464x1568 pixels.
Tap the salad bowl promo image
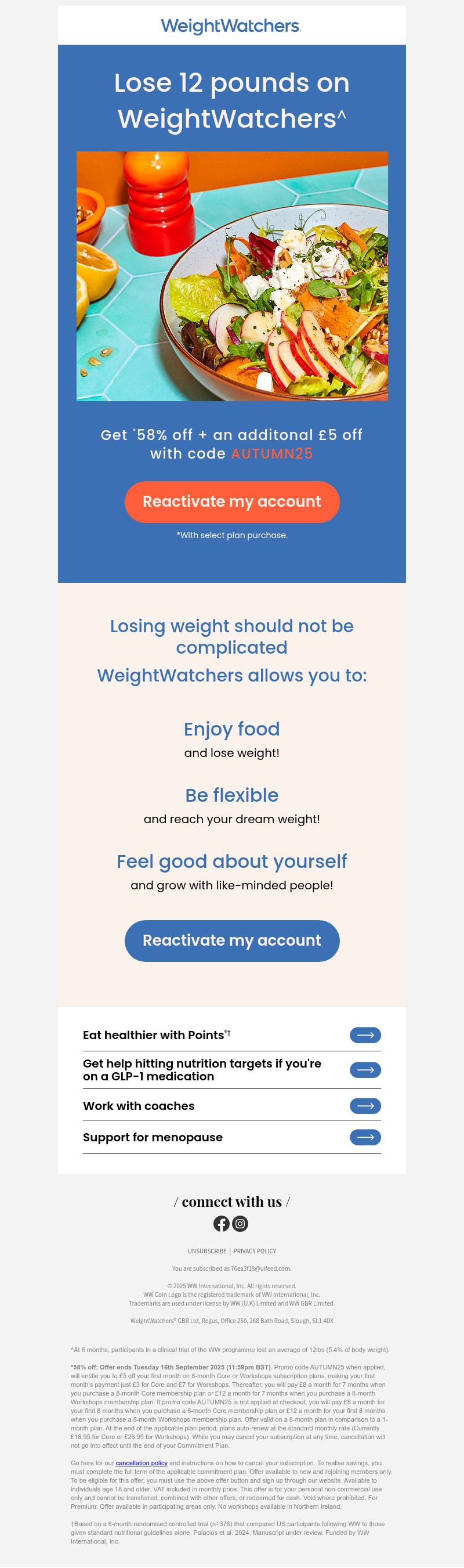tap(231, 276)
